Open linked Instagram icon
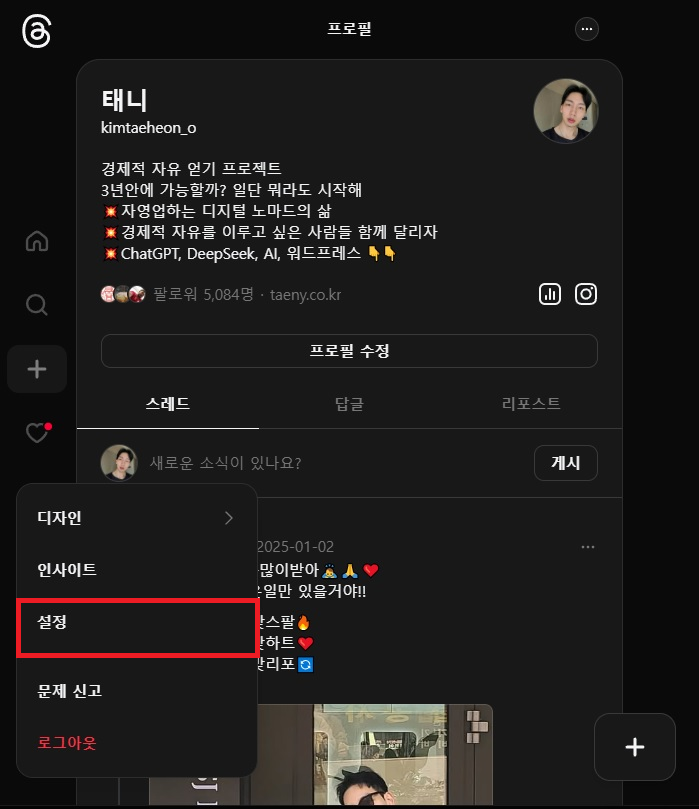Screen dimensions: 699x809 tap(586, 294)
